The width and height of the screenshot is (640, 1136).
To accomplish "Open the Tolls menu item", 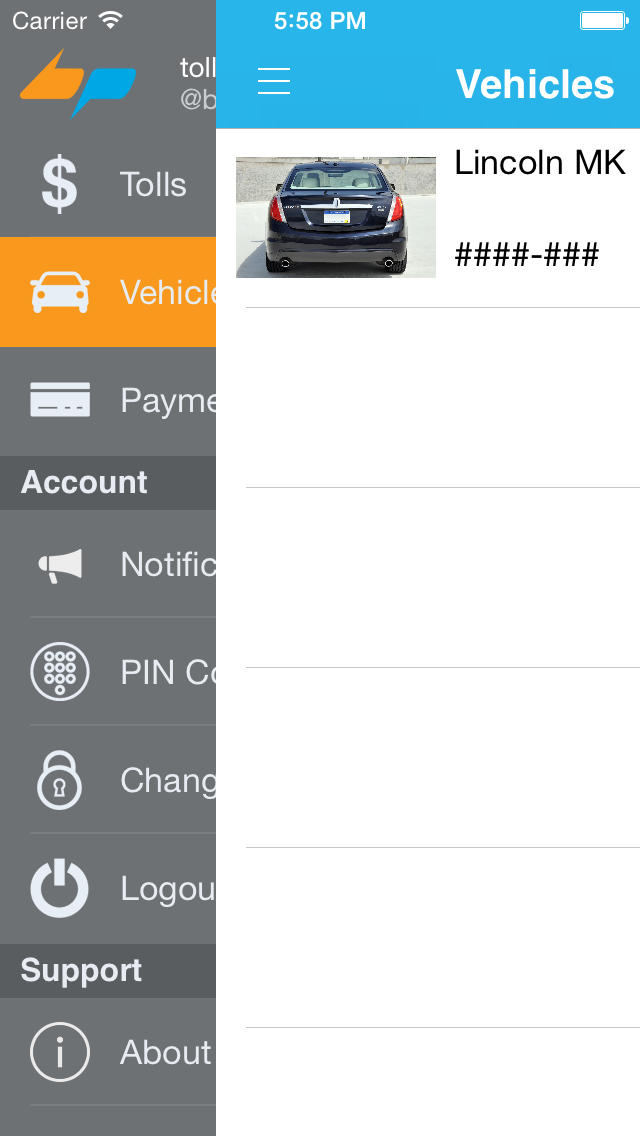I will coord(108,183).
